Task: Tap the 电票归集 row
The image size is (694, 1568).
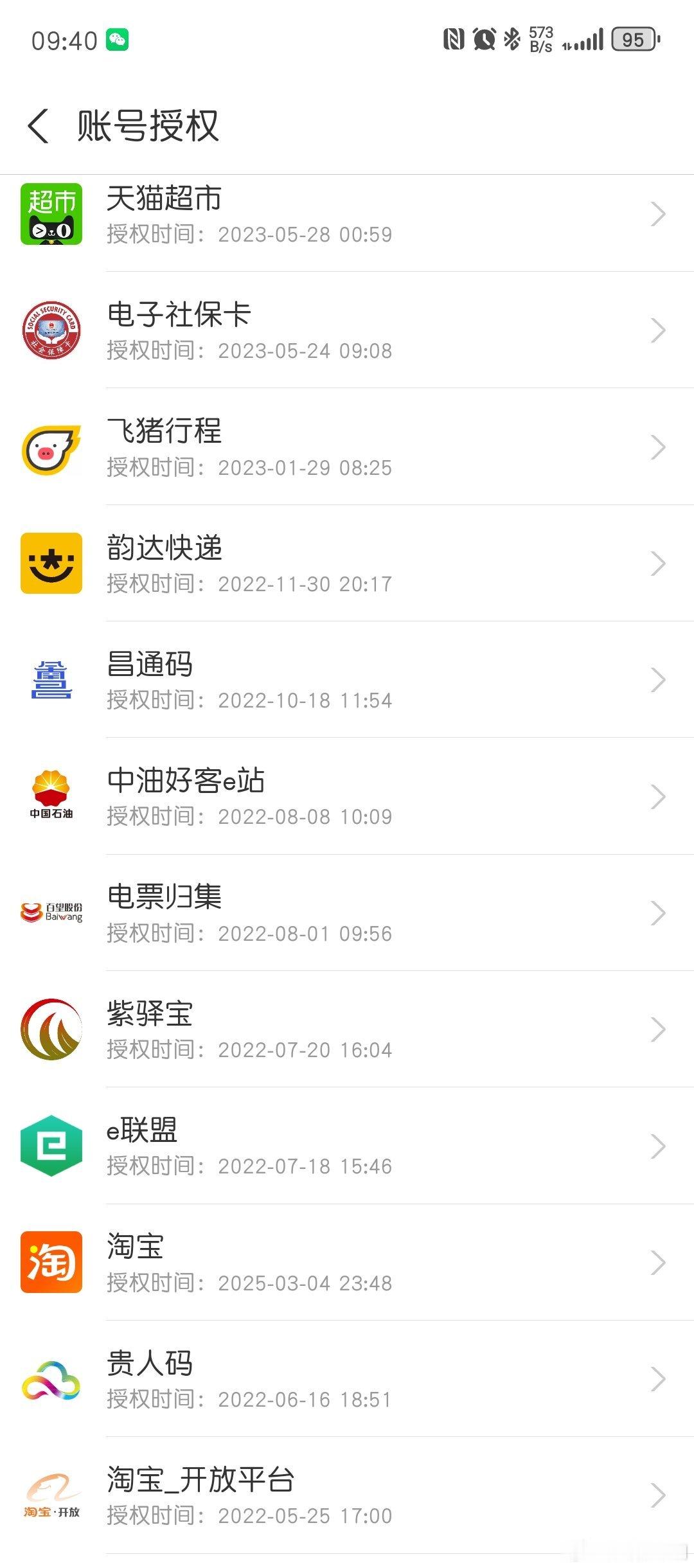Action: pos(347,913)
